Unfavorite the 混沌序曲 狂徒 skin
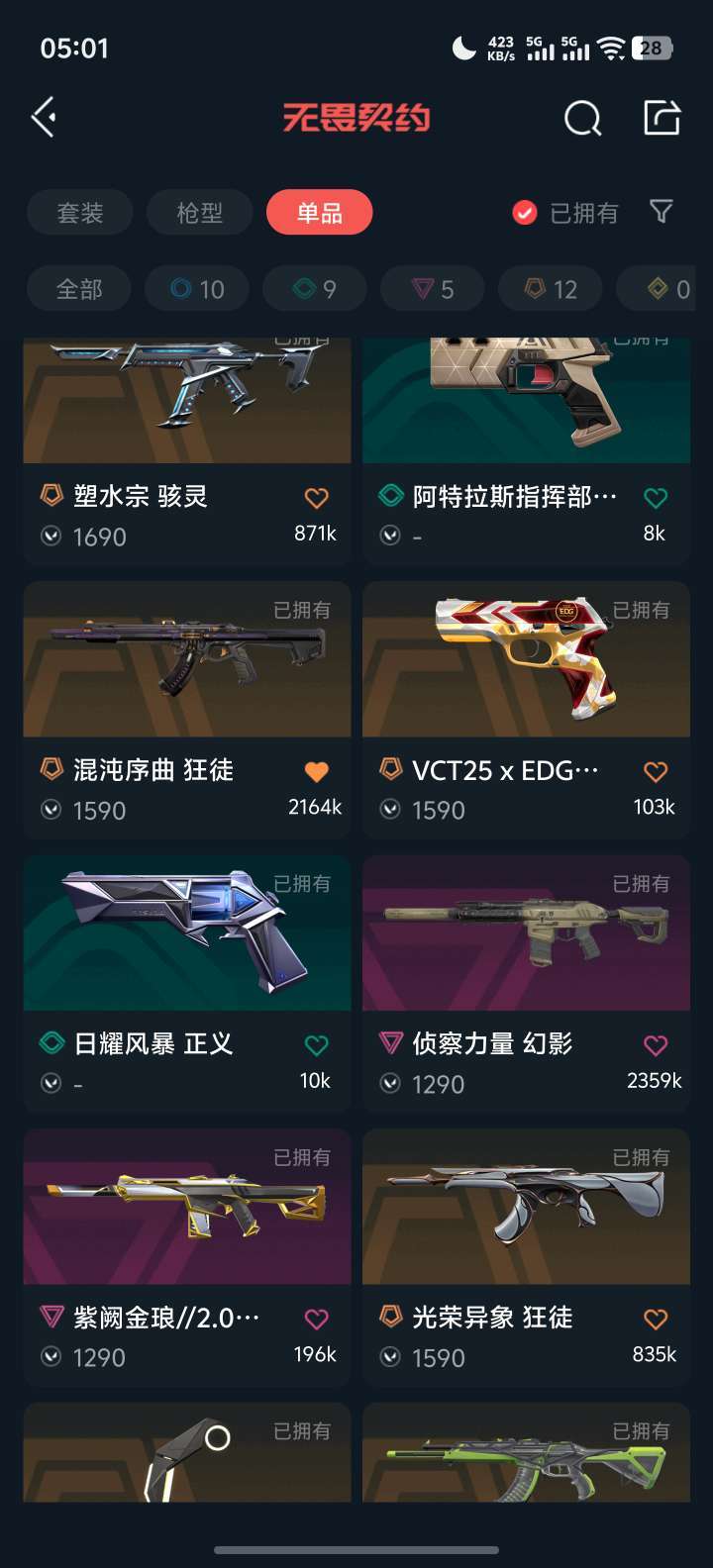Viewport: 713px width, 1568px height. [316, 770]
